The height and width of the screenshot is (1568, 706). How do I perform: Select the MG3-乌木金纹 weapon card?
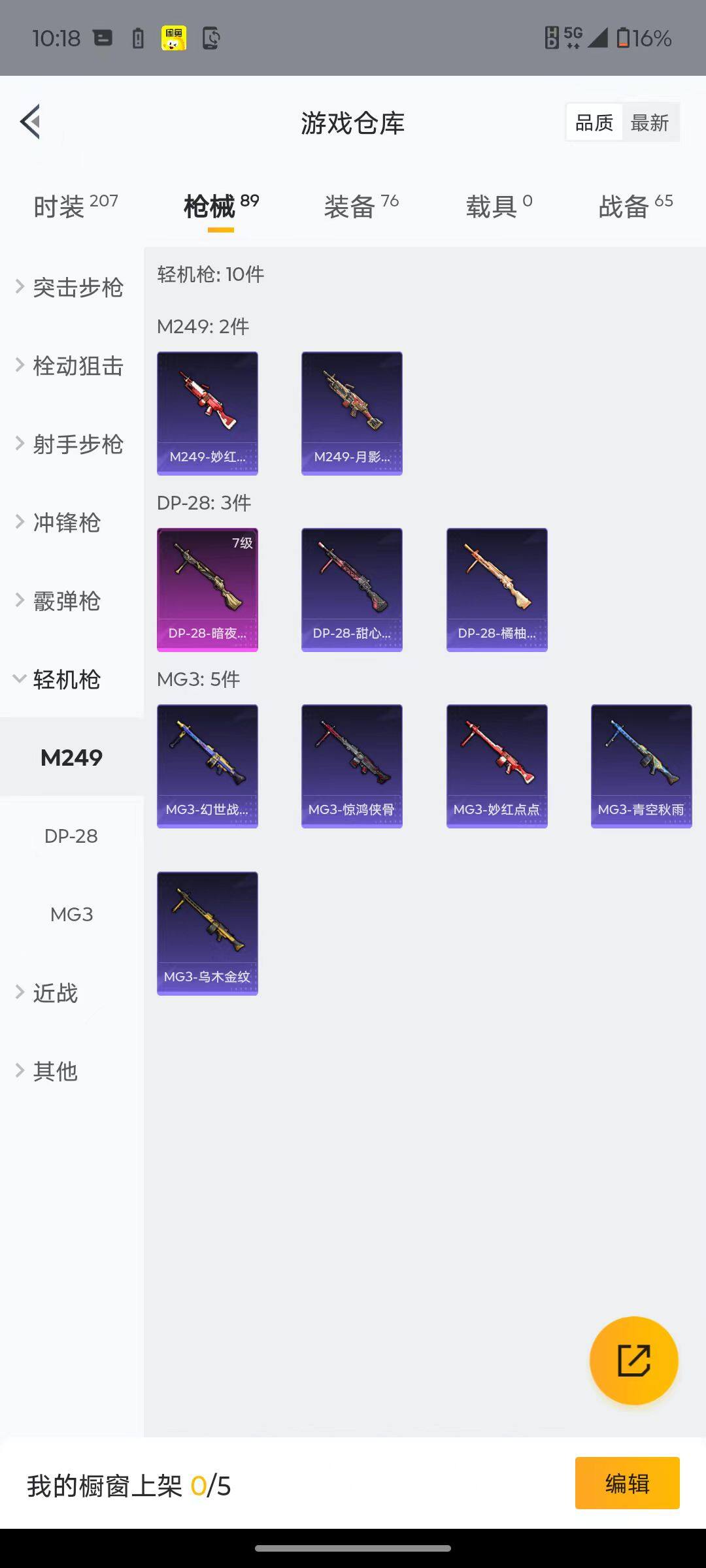click(x=207, y=933)
